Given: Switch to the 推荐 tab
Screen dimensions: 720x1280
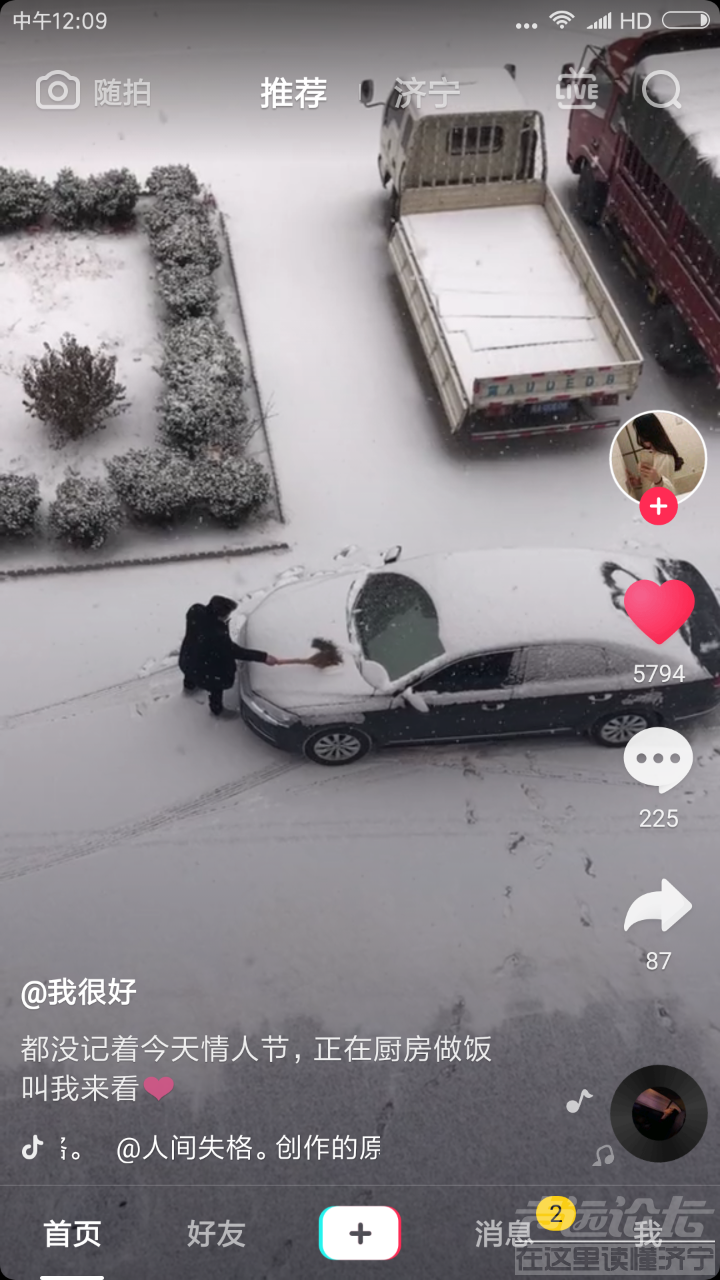Looking at the screenshot, I should (293, 93).
